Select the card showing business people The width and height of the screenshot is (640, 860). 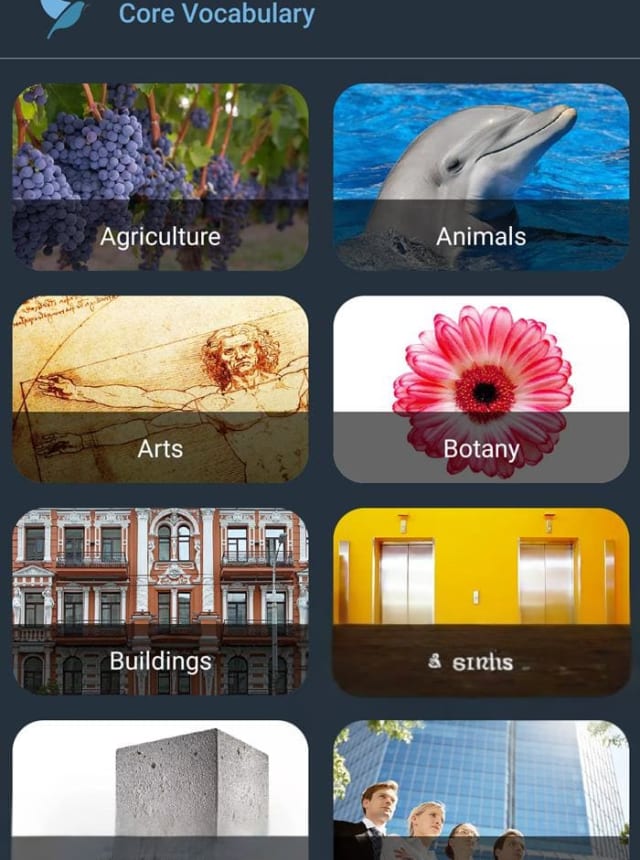pyautogui.click(x=481, y=790)
